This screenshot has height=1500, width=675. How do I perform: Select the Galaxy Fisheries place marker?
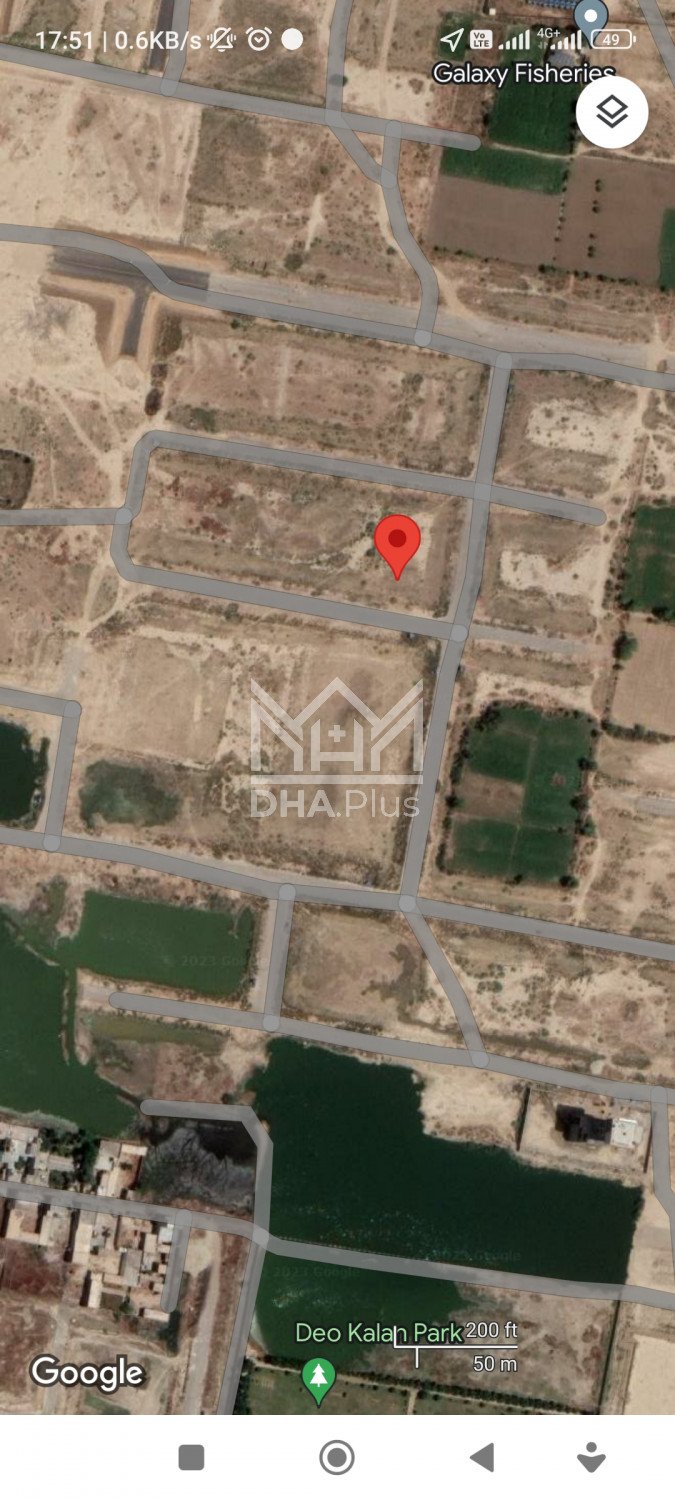click(591, 15)
